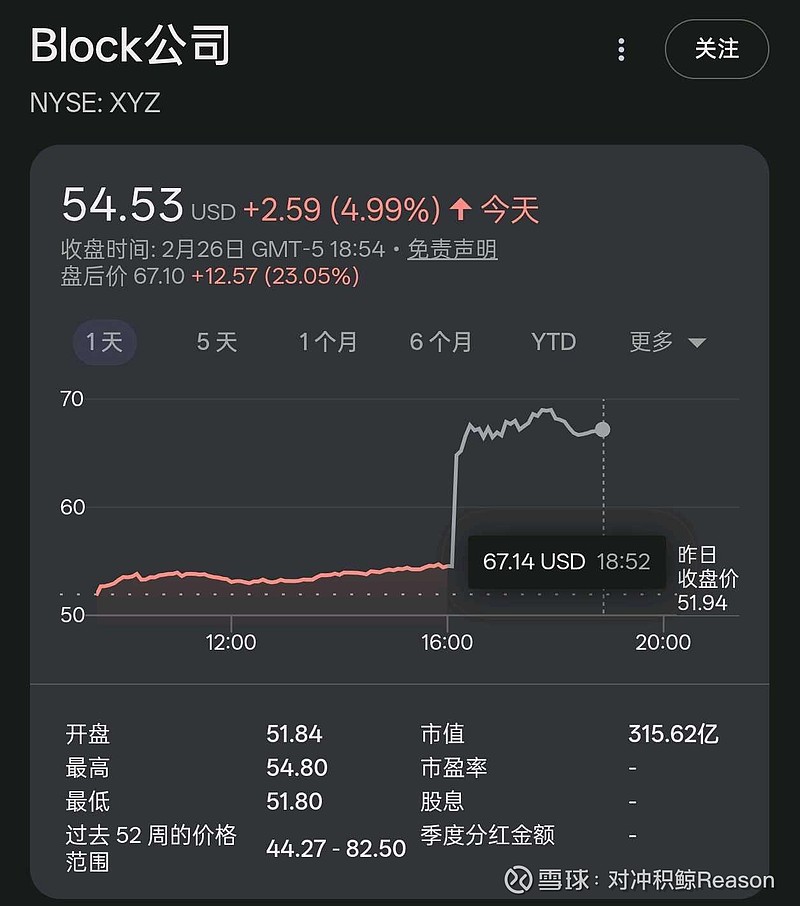The image size is (800, 906).
Task: Open the three-dot overflow menu
Action: coord(621,49)
